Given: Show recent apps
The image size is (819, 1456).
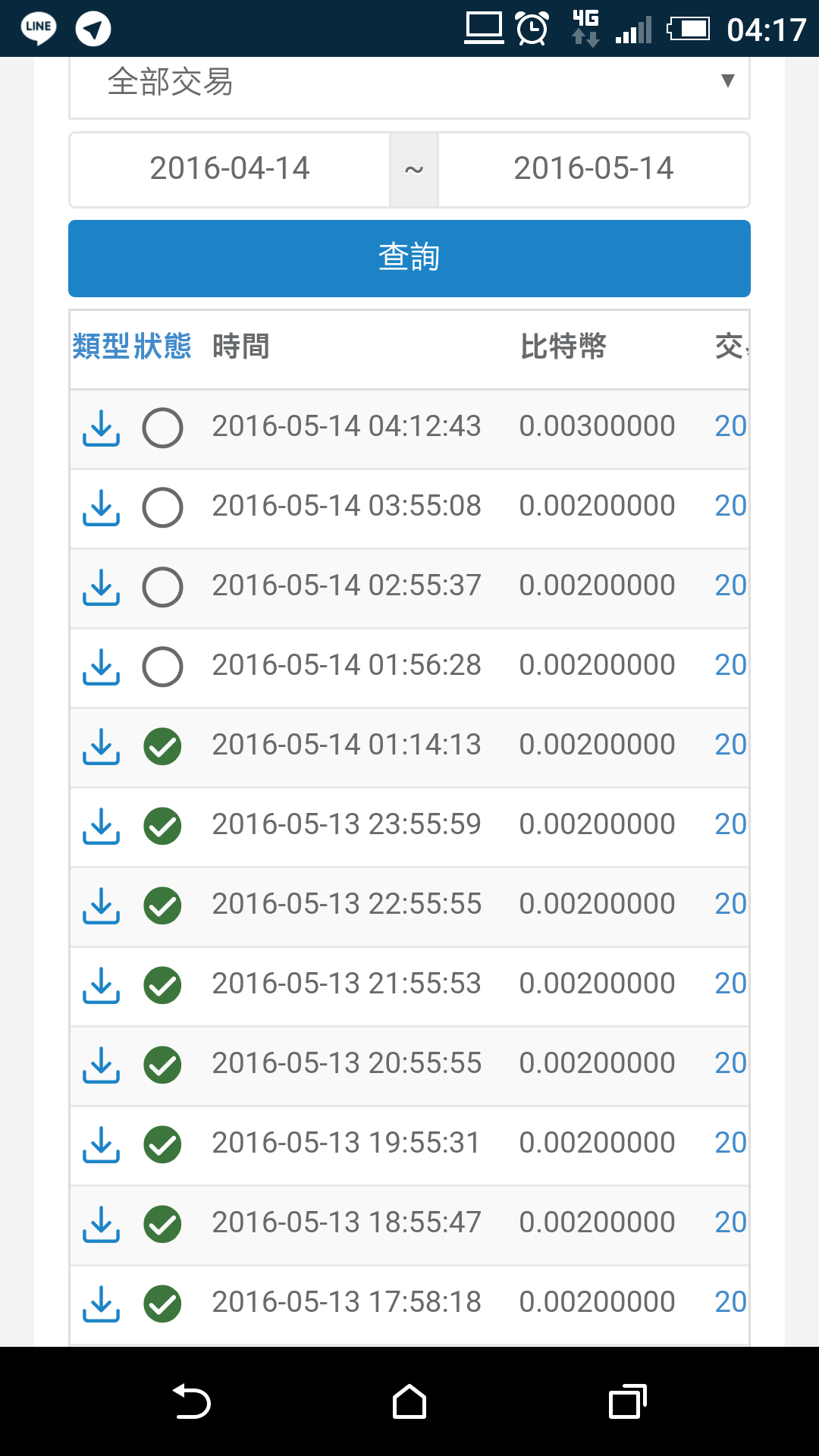Looking at the screenshot, I should [628, 1401].
